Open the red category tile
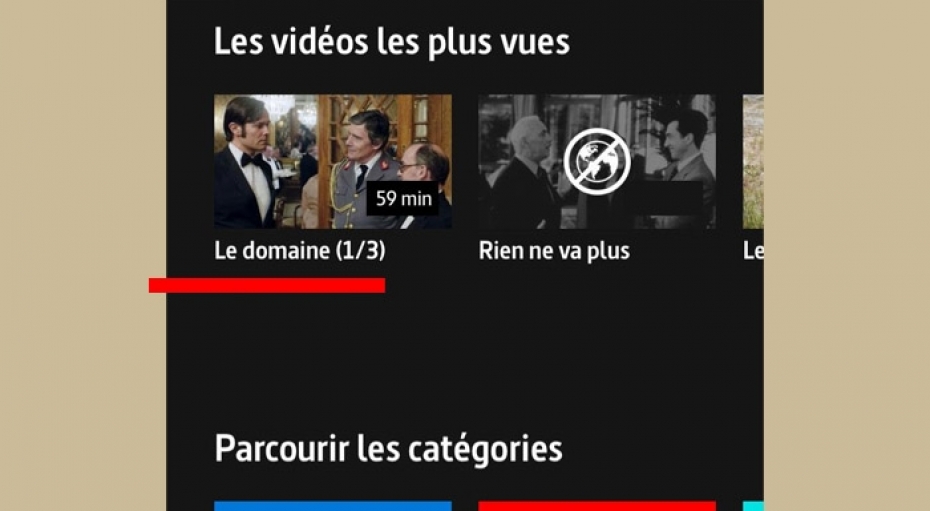930x511 pixels. [596, 506]
